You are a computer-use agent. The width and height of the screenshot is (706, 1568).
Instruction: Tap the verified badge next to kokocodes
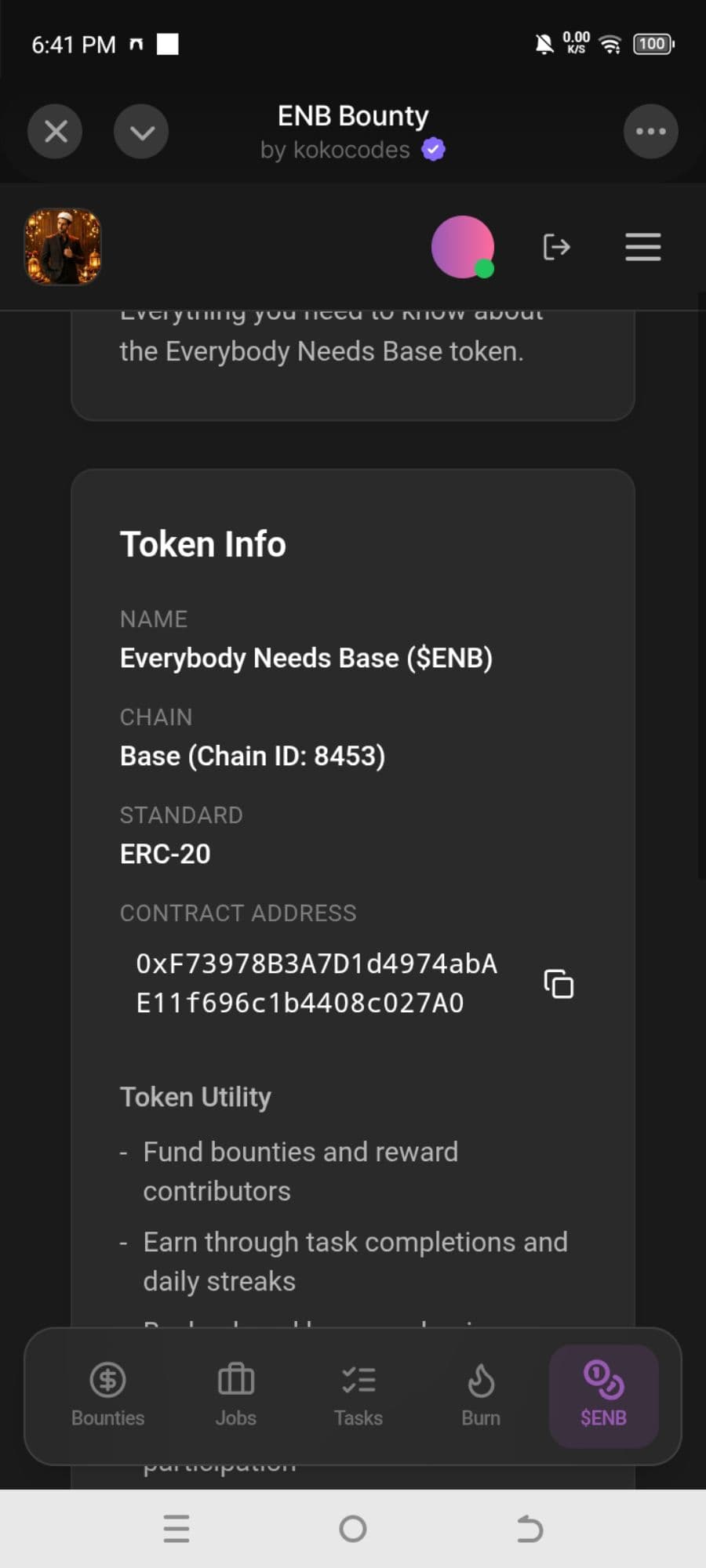tap(432, 148)
